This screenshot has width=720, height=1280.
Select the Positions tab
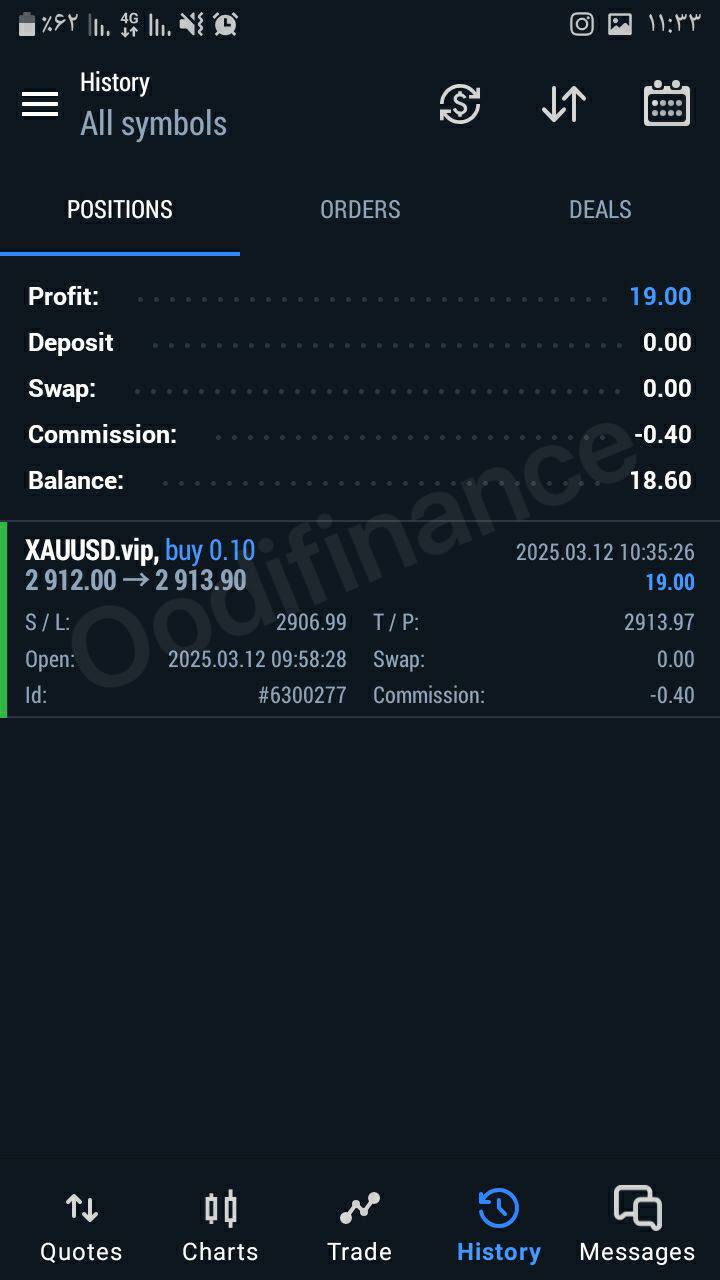tap(120, 210)
